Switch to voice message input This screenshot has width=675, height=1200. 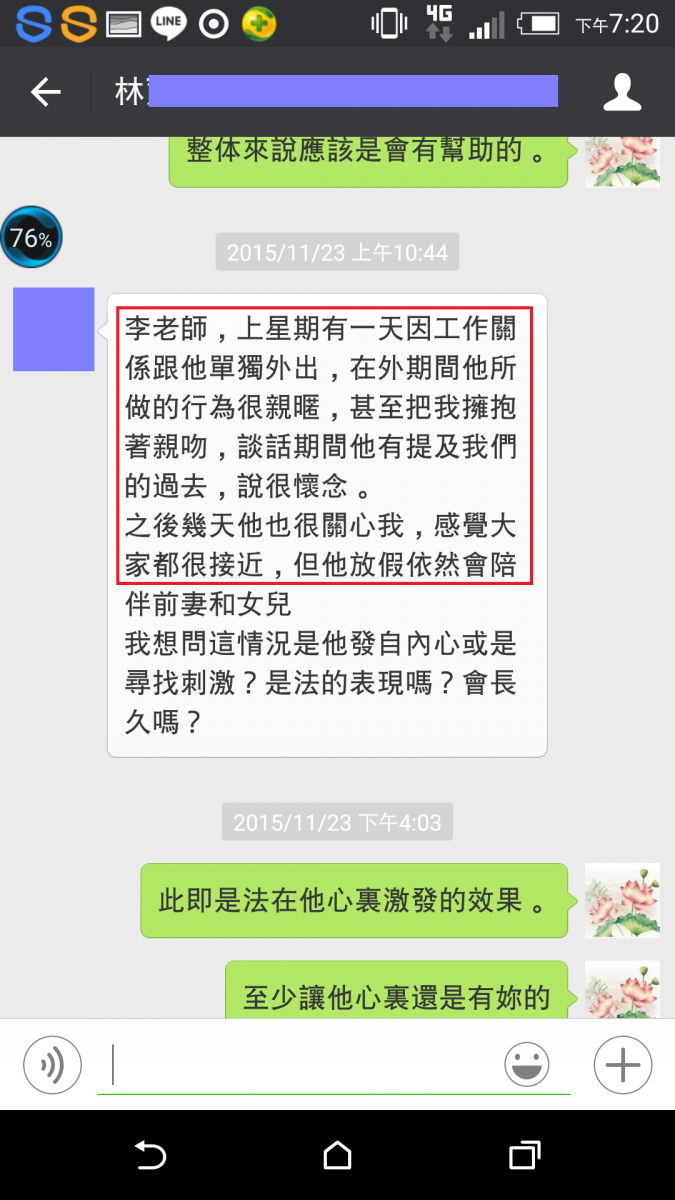click(x=52, y=1064)
